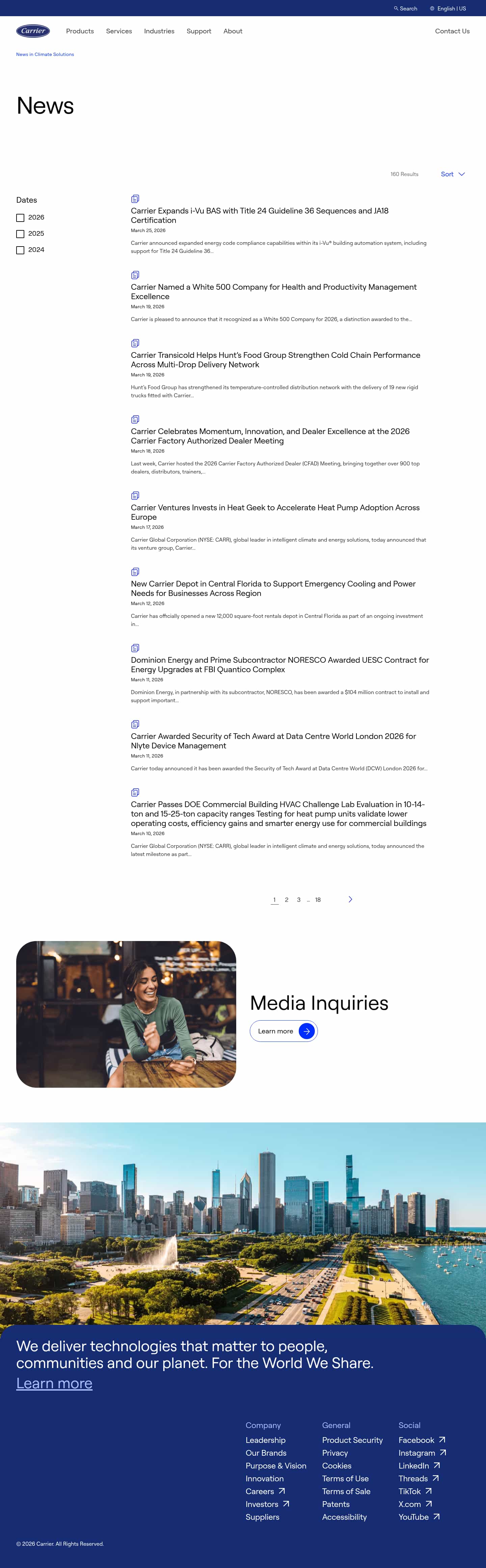
Task: Open the Search option in top bar
Action: pyautogui.click(x=406, y=8)
